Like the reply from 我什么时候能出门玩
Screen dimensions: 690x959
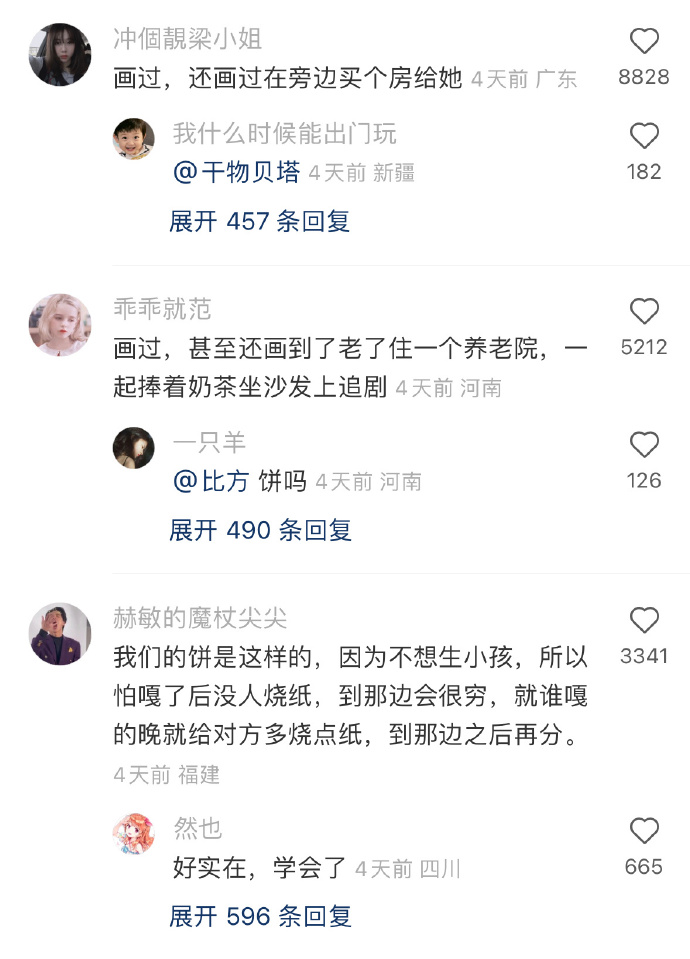tap(644, 136)
